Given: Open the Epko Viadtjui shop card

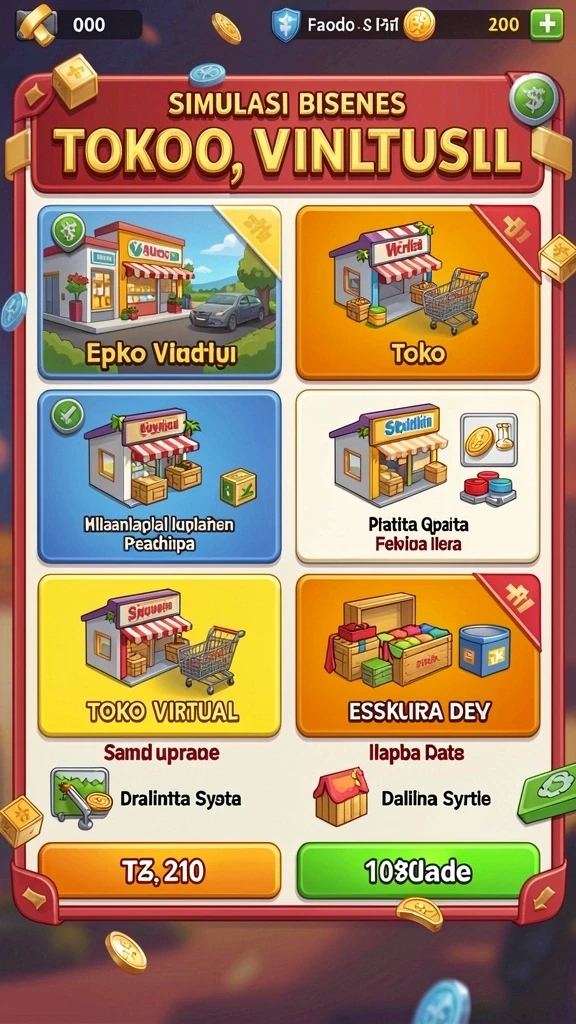Looking at the screenshot, I should [x=159, y=292].
